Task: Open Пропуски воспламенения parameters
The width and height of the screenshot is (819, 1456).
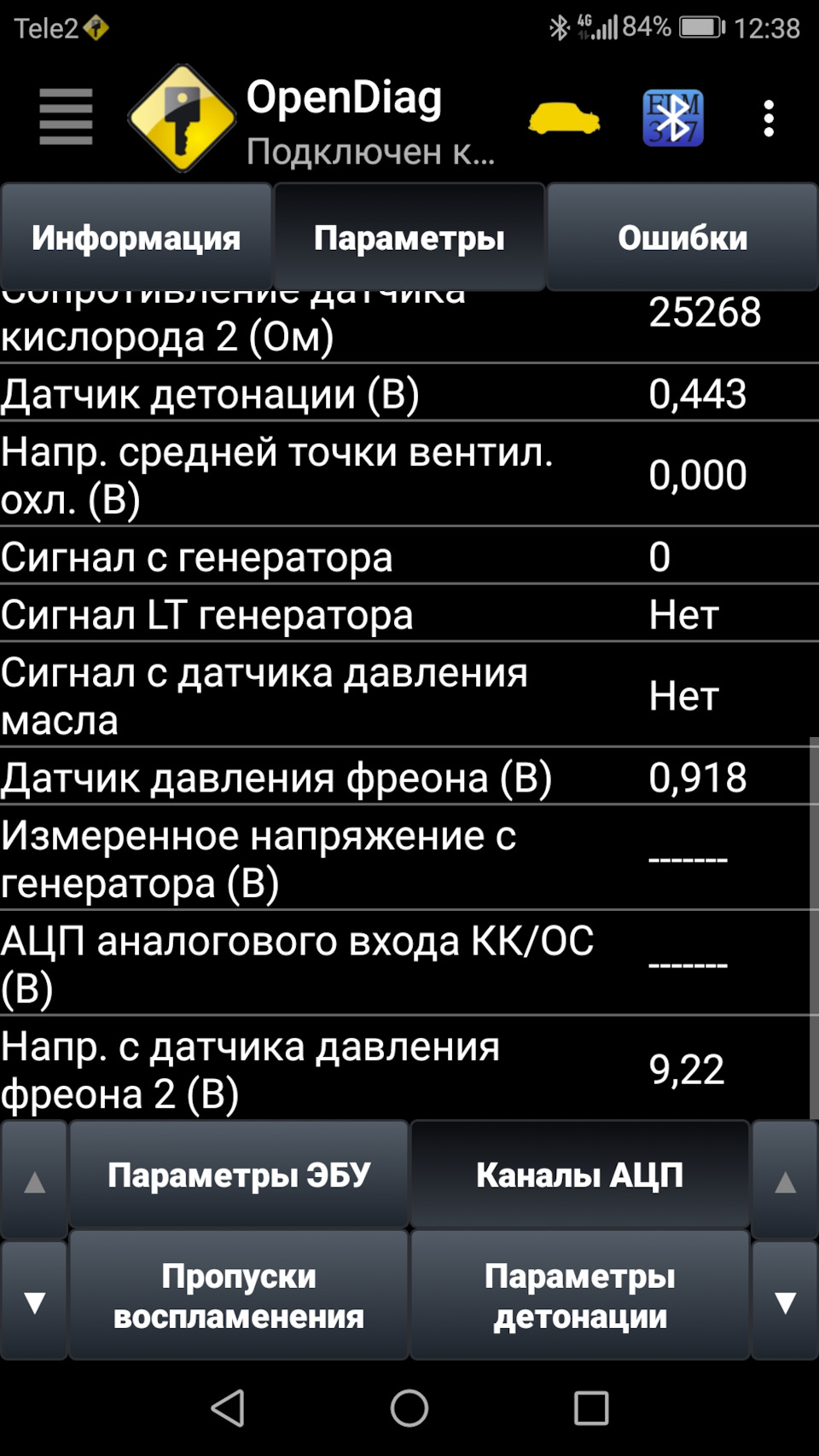Action: pyautogui.click(x=239, y=1296)
